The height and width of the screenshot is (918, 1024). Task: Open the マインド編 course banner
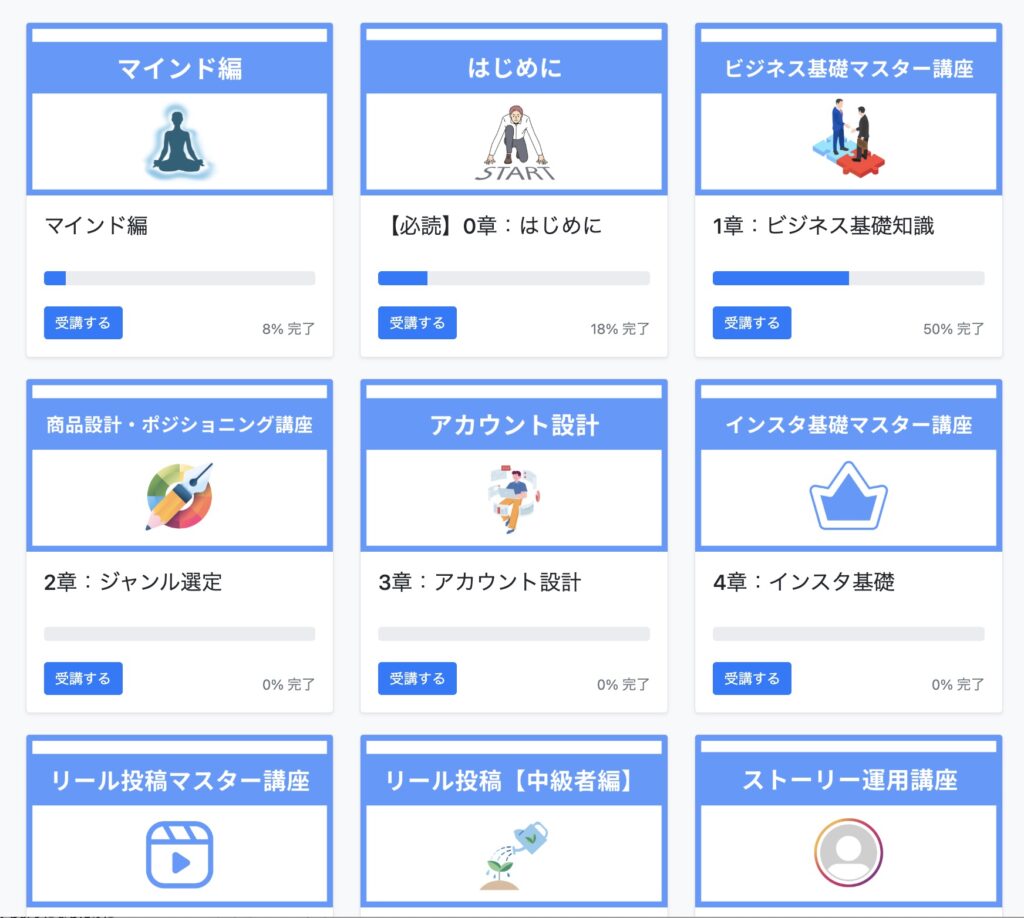click(x=179, y=110)
